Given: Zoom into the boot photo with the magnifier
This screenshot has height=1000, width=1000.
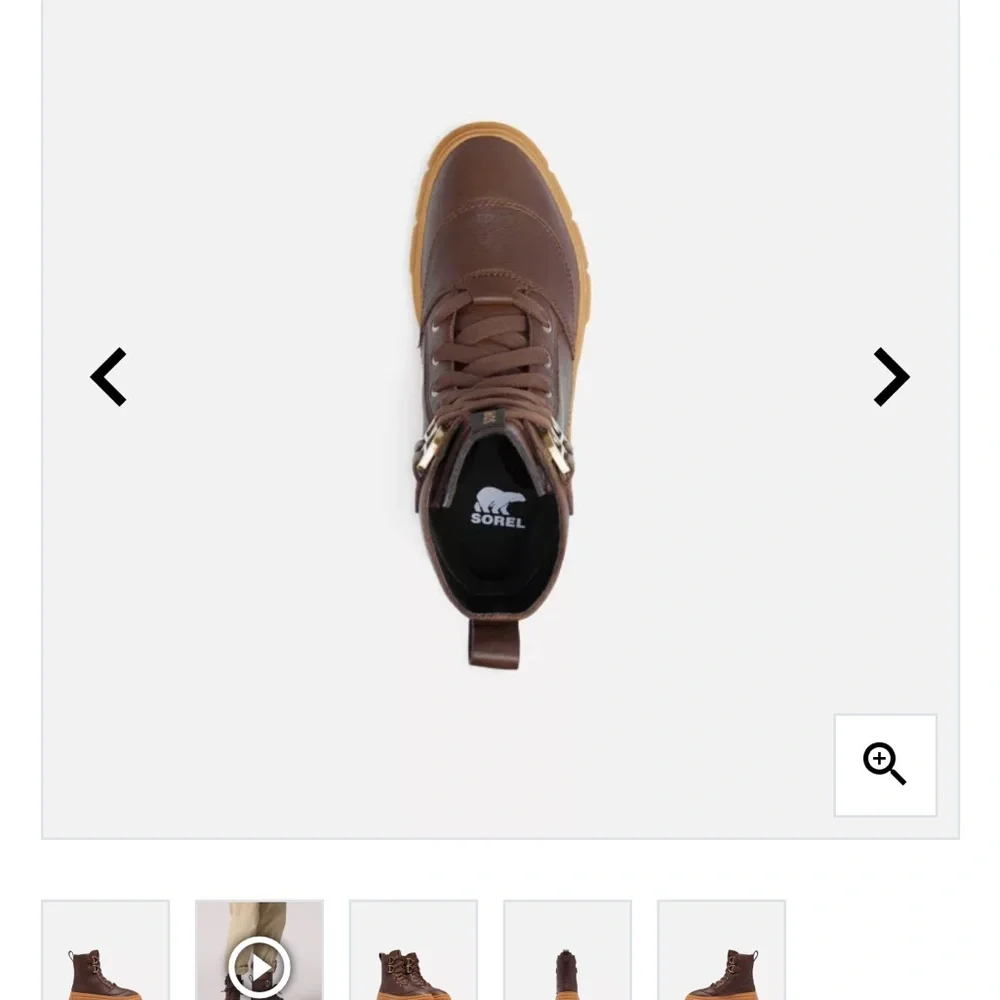Looking at the screenshot, I should [x=885, y=765].
